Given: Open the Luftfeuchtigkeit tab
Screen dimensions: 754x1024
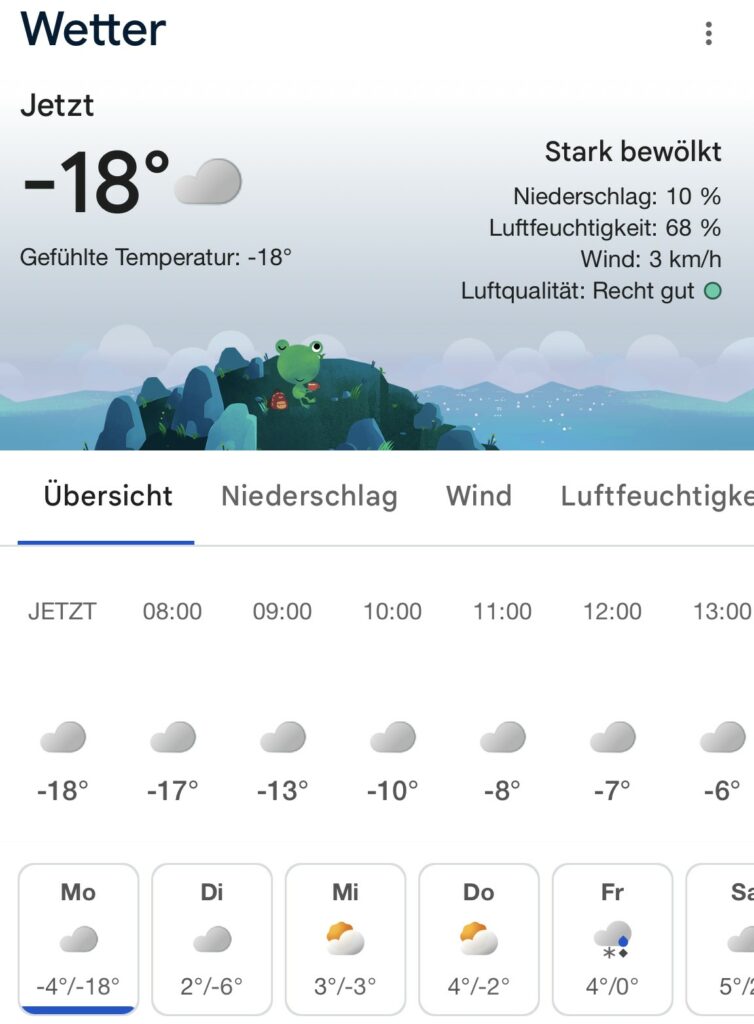Looking at the screenshot, I should (656, 496).
